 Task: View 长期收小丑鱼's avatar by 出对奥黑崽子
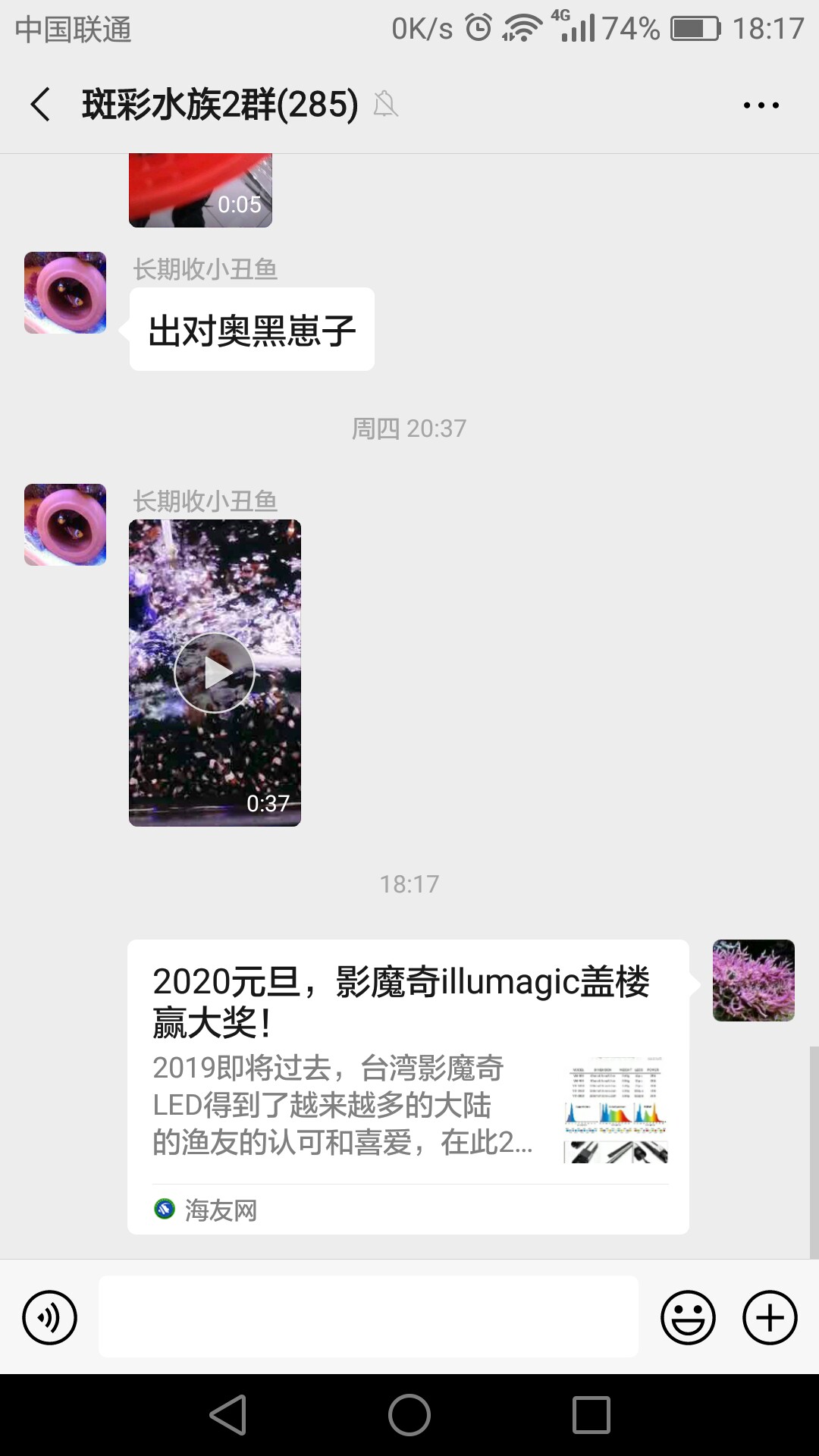click(x=65, y=293)
